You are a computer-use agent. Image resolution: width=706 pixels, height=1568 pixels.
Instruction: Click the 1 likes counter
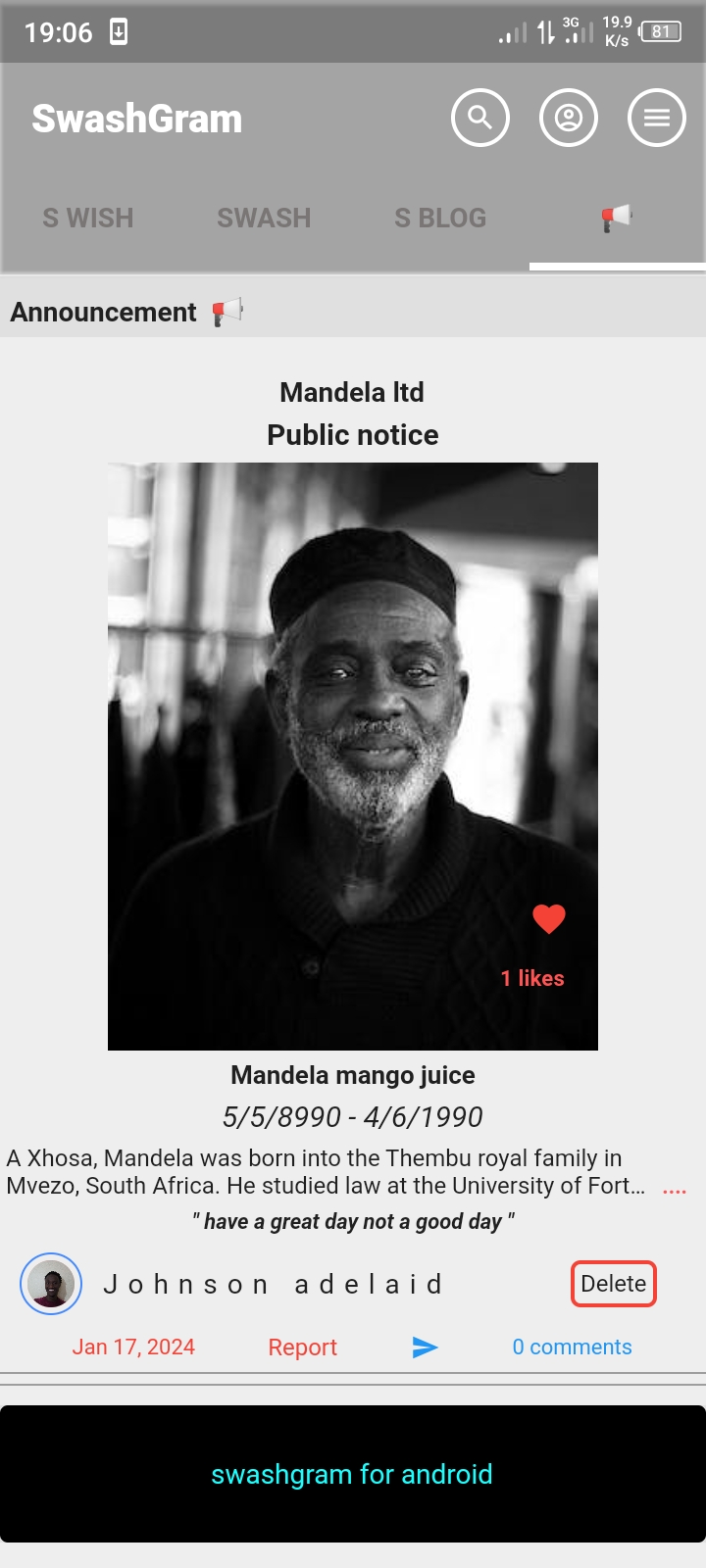point(531,977)
